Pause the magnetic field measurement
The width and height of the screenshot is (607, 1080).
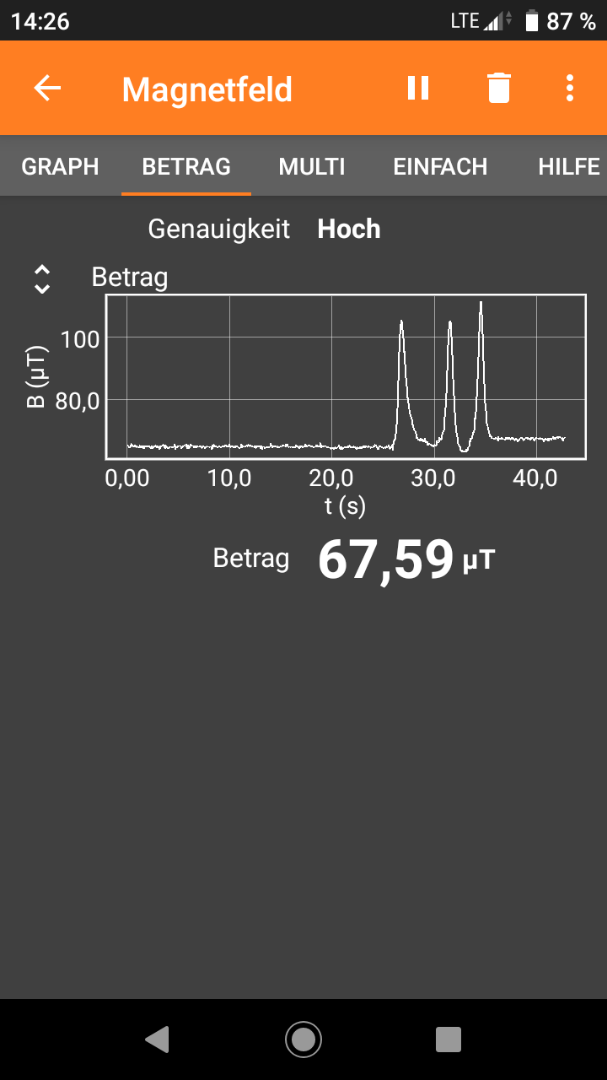[418, 88]
